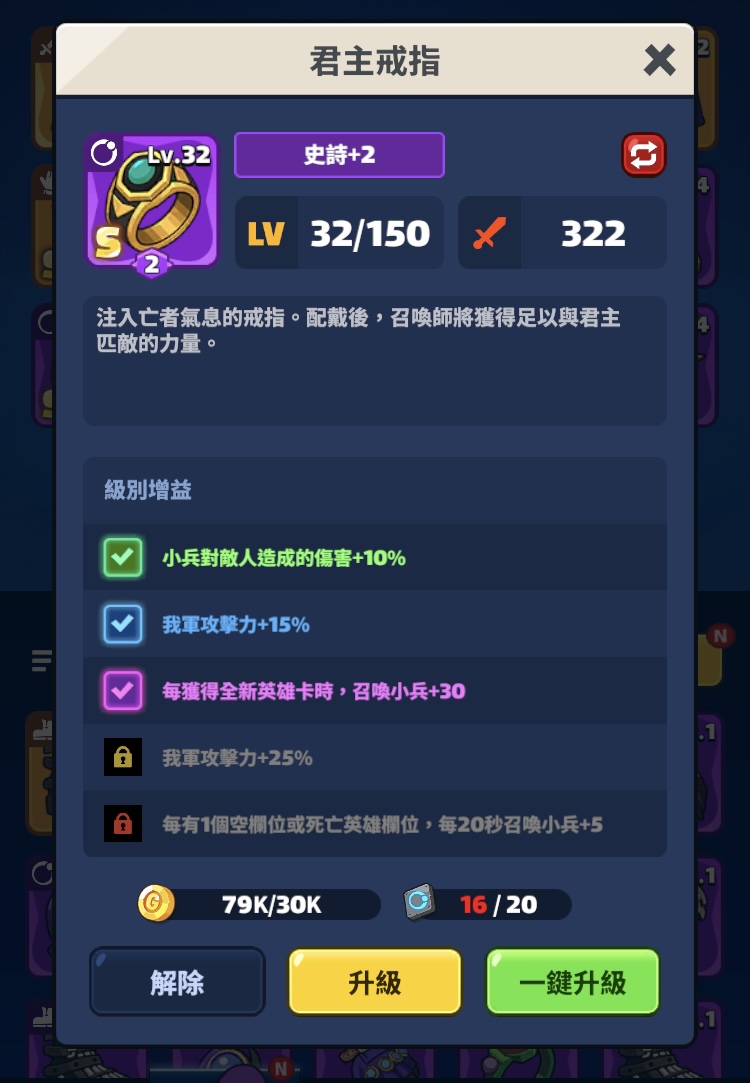Close the 君主戒指 dialog
The width and height of the screenshot is (750, 1083).
[659, 61]
